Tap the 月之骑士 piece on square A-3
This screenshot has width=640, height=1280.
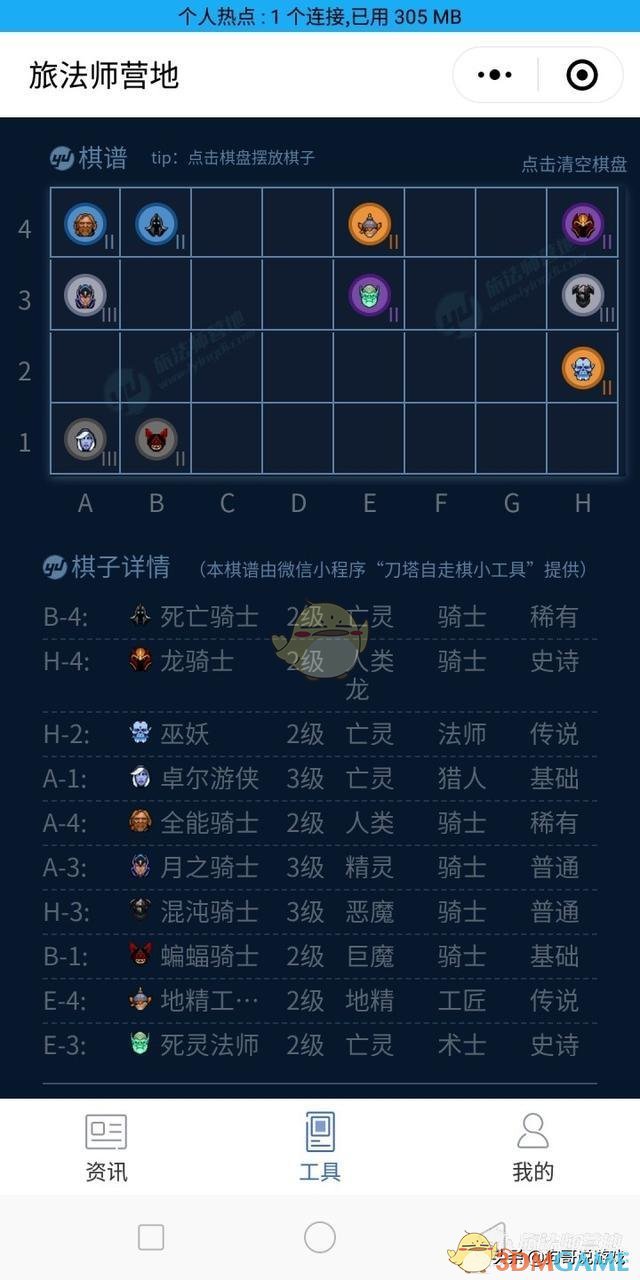click(85, 295)
